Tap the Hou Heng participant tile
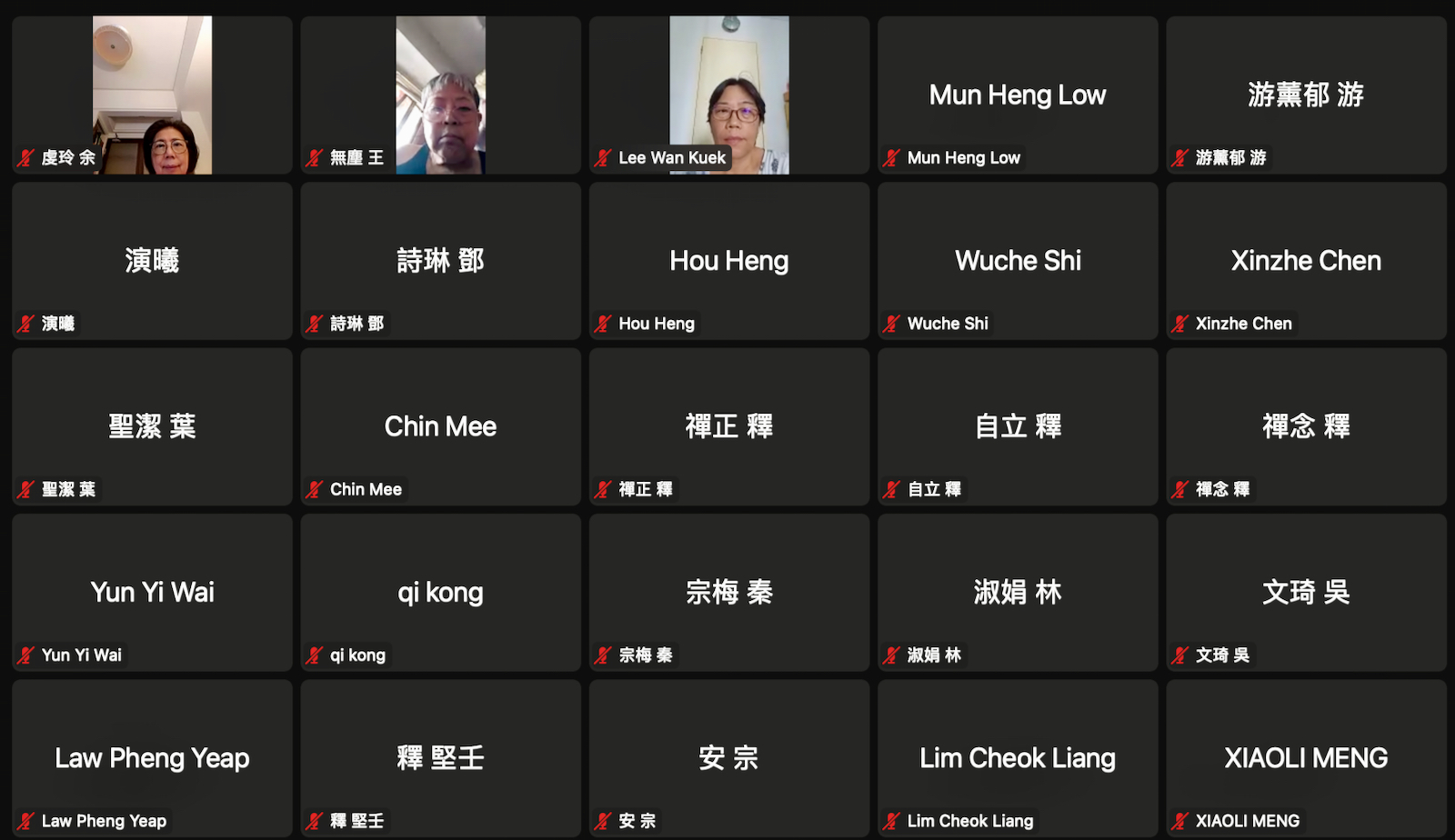 pyautogui.click(x=728, y=261)
